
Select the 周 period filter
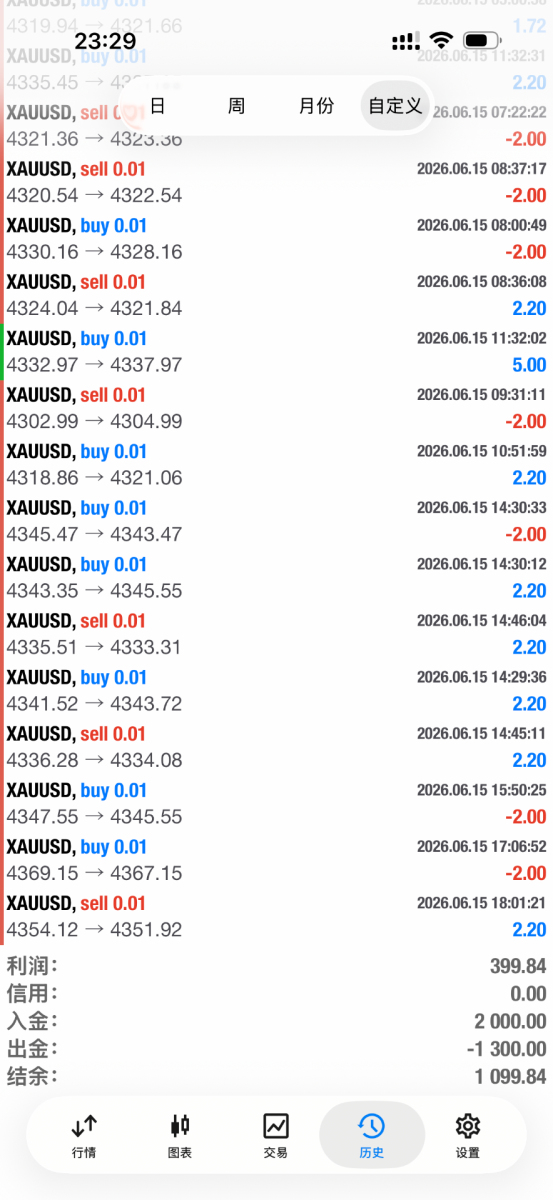(236, 105)
